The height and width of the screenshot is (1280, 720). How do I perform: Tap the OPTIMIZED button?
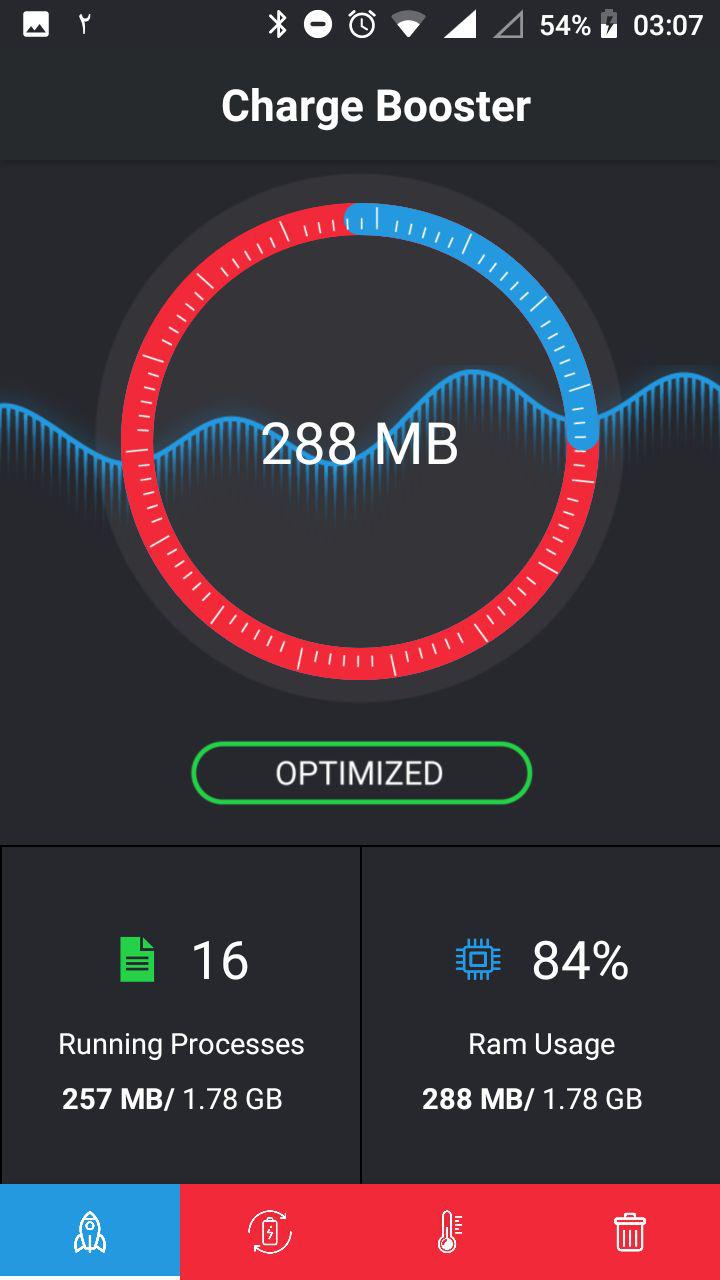(x=360, y=773)
